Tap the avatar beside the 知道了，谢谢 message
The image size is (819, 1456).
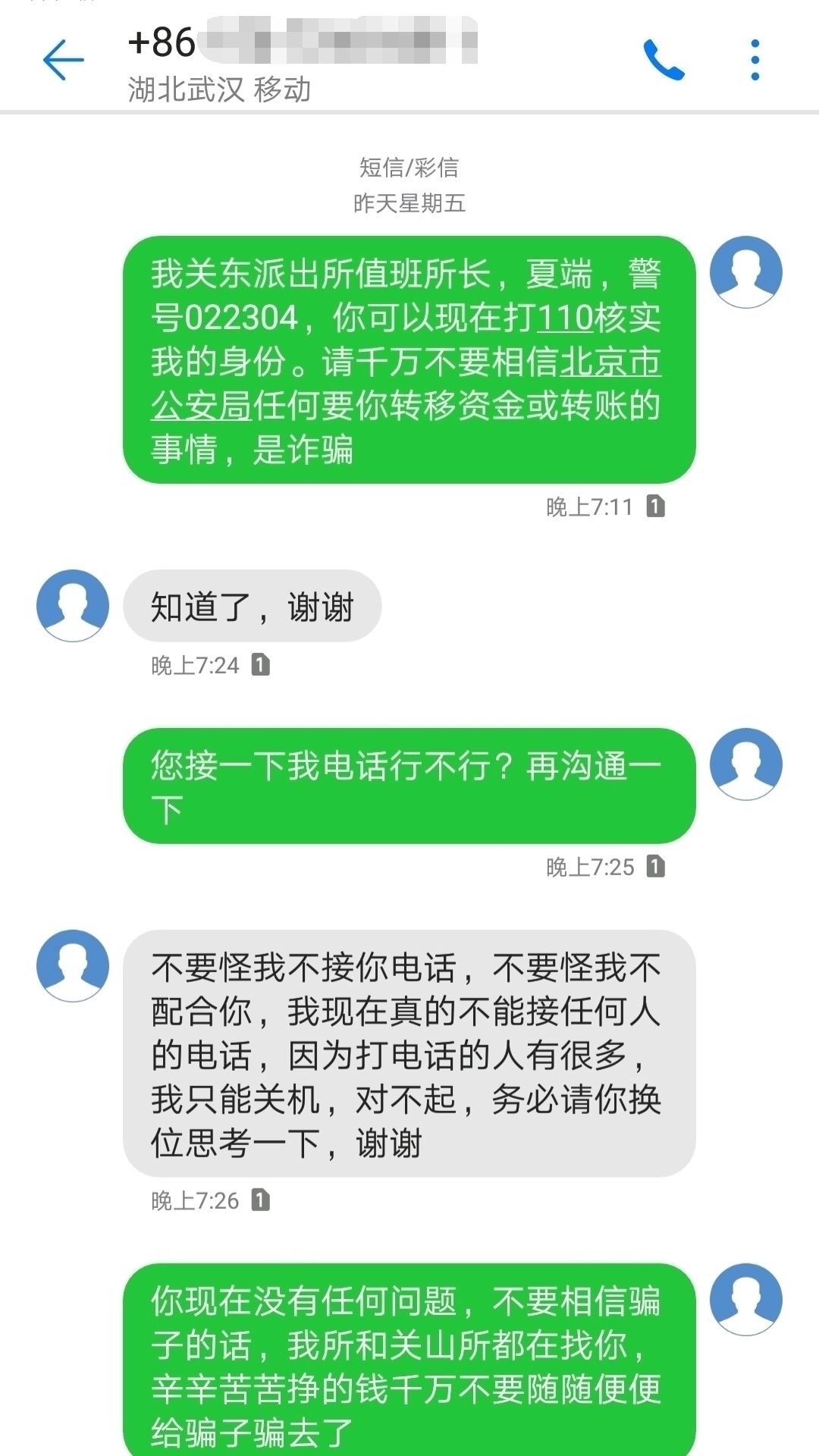pyautogui.click(x=73, y=606)
